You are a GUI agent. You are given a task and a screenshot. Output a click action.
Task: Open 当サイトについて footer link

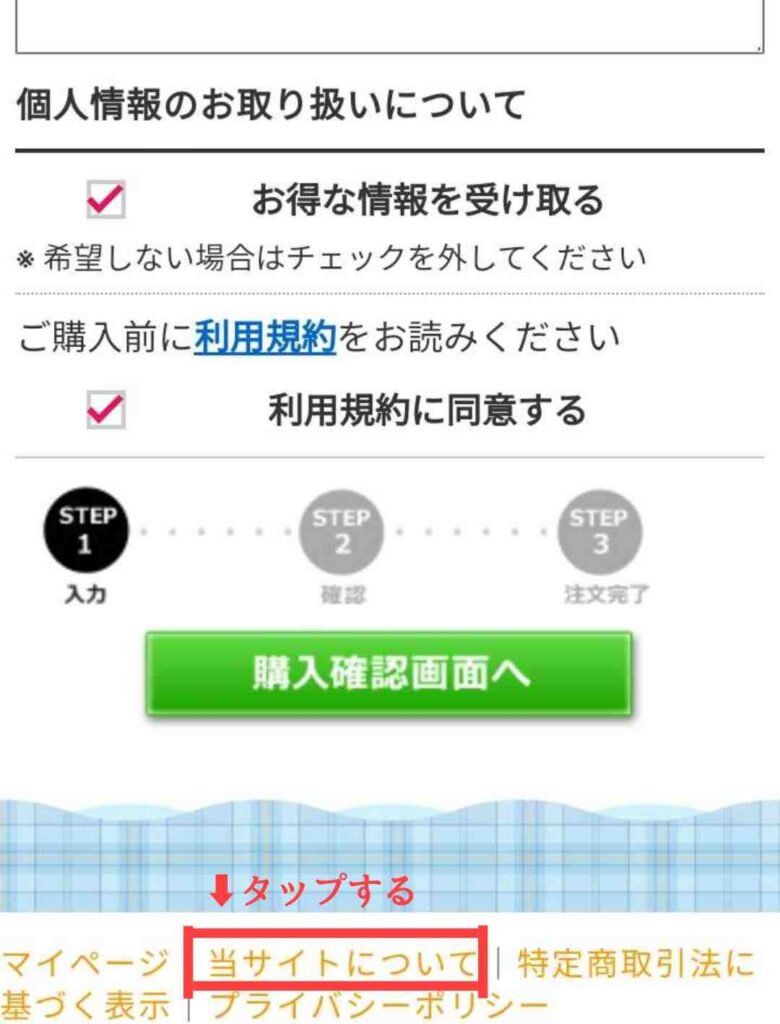click(x=340, y=965)
